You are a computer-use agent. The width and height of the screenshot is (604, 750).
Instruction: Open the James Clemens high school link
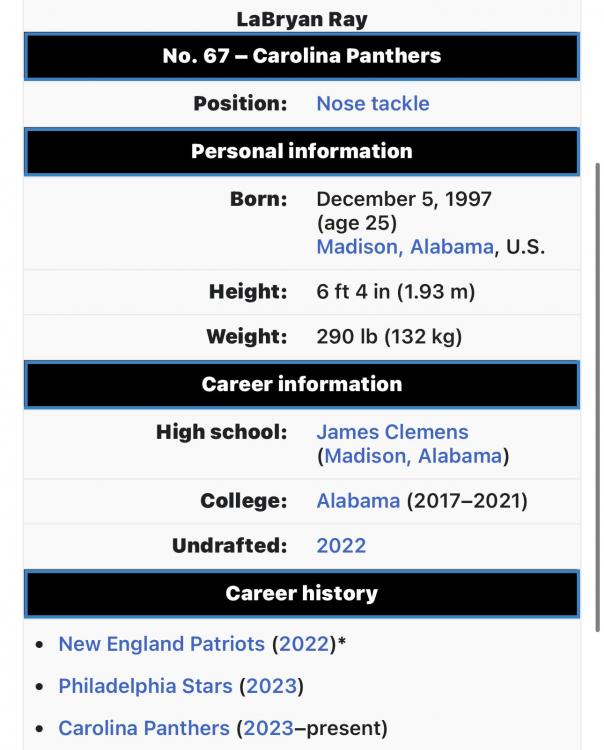point(392,433)
